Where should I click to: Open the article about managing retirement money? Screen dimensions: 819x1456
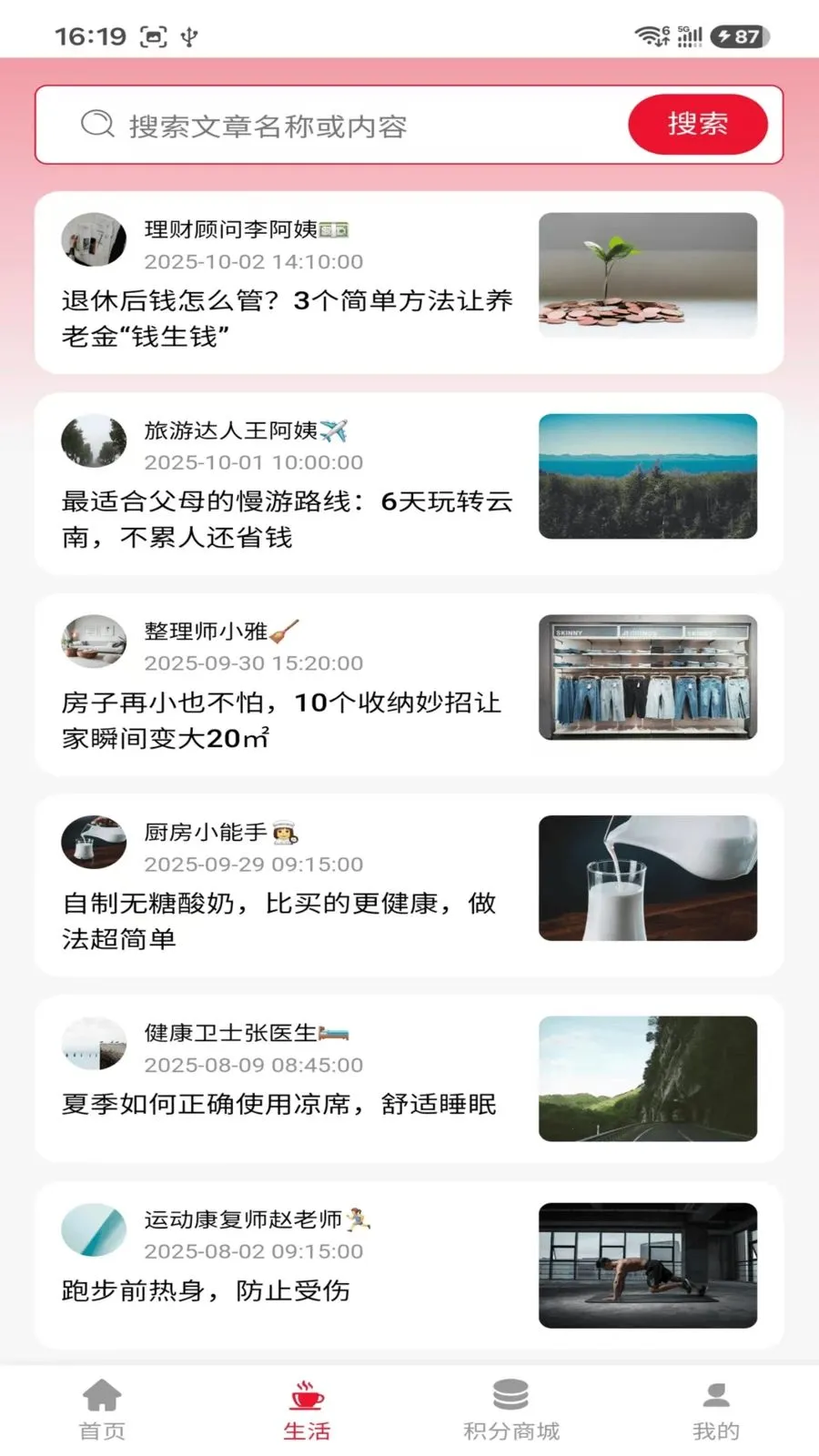click(x=409, y=283)
